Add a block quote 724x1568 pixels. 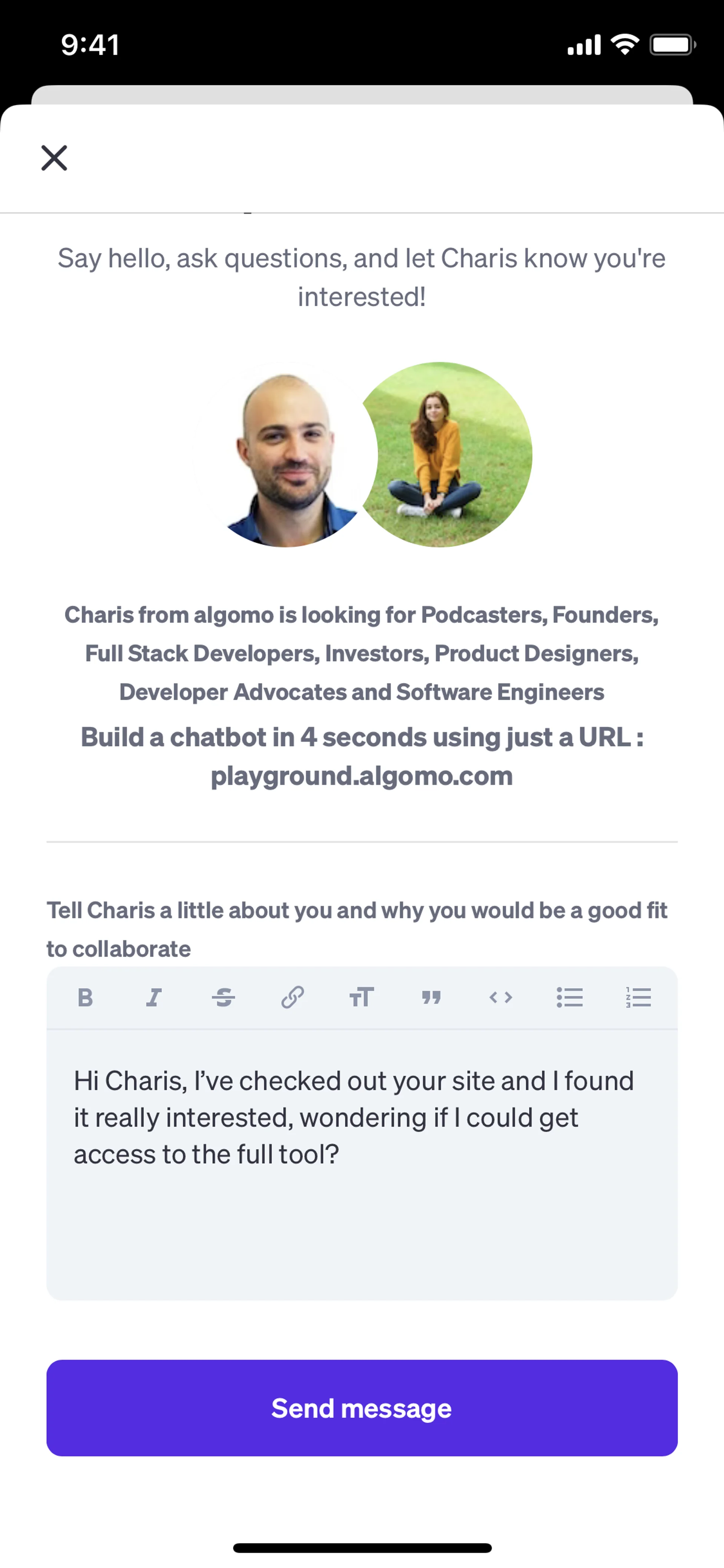(431, 998)
